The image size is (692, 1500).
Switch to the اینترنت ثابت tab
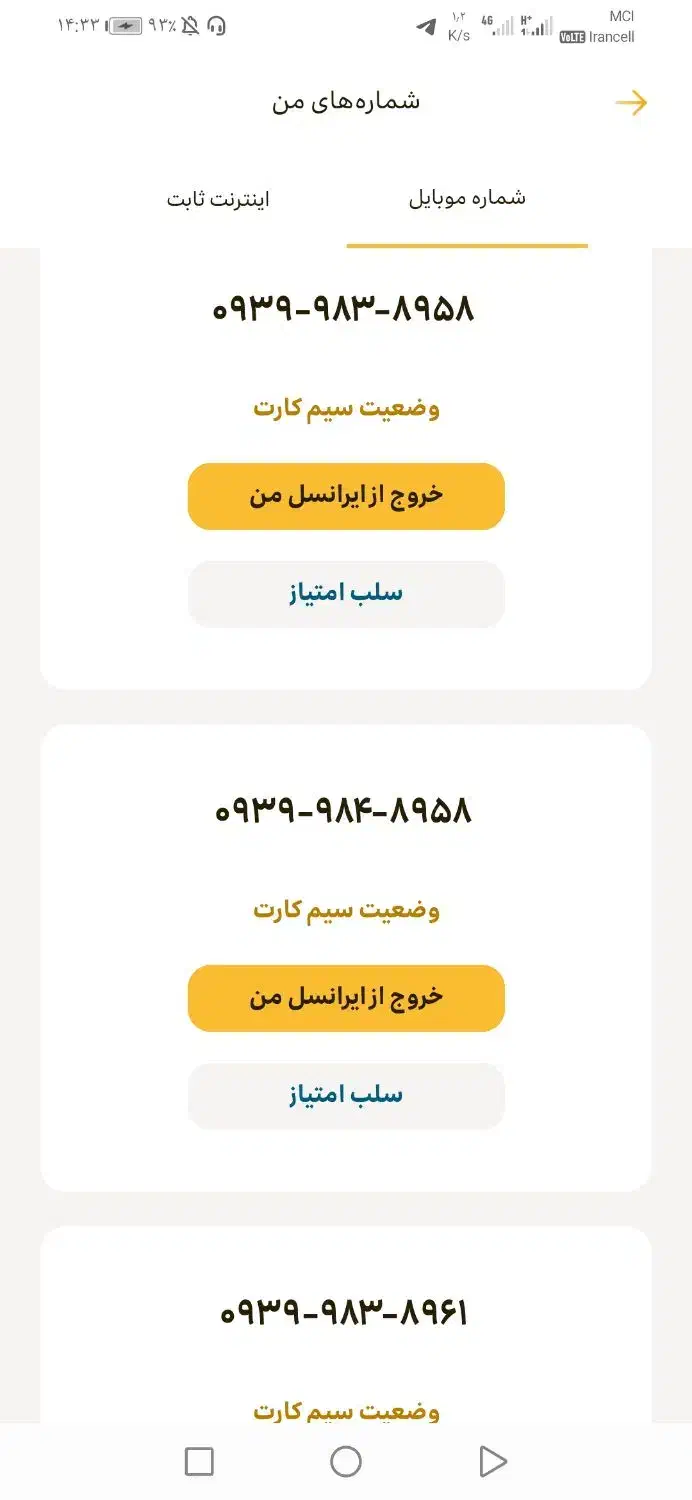218,199
